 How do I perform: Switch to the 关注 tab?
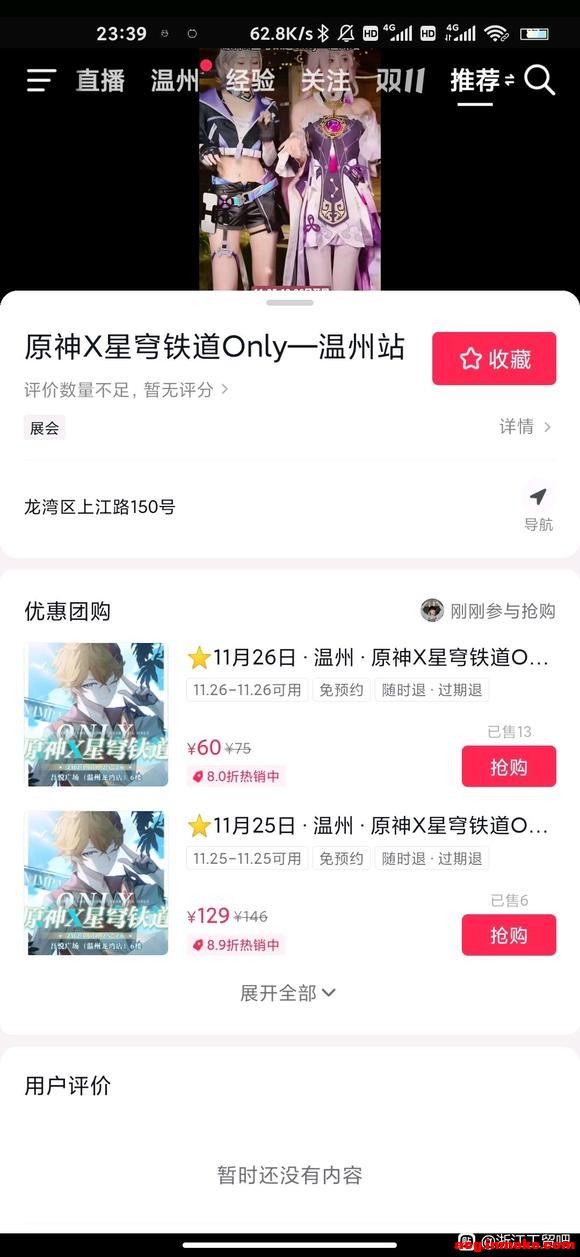pos(326,81)
